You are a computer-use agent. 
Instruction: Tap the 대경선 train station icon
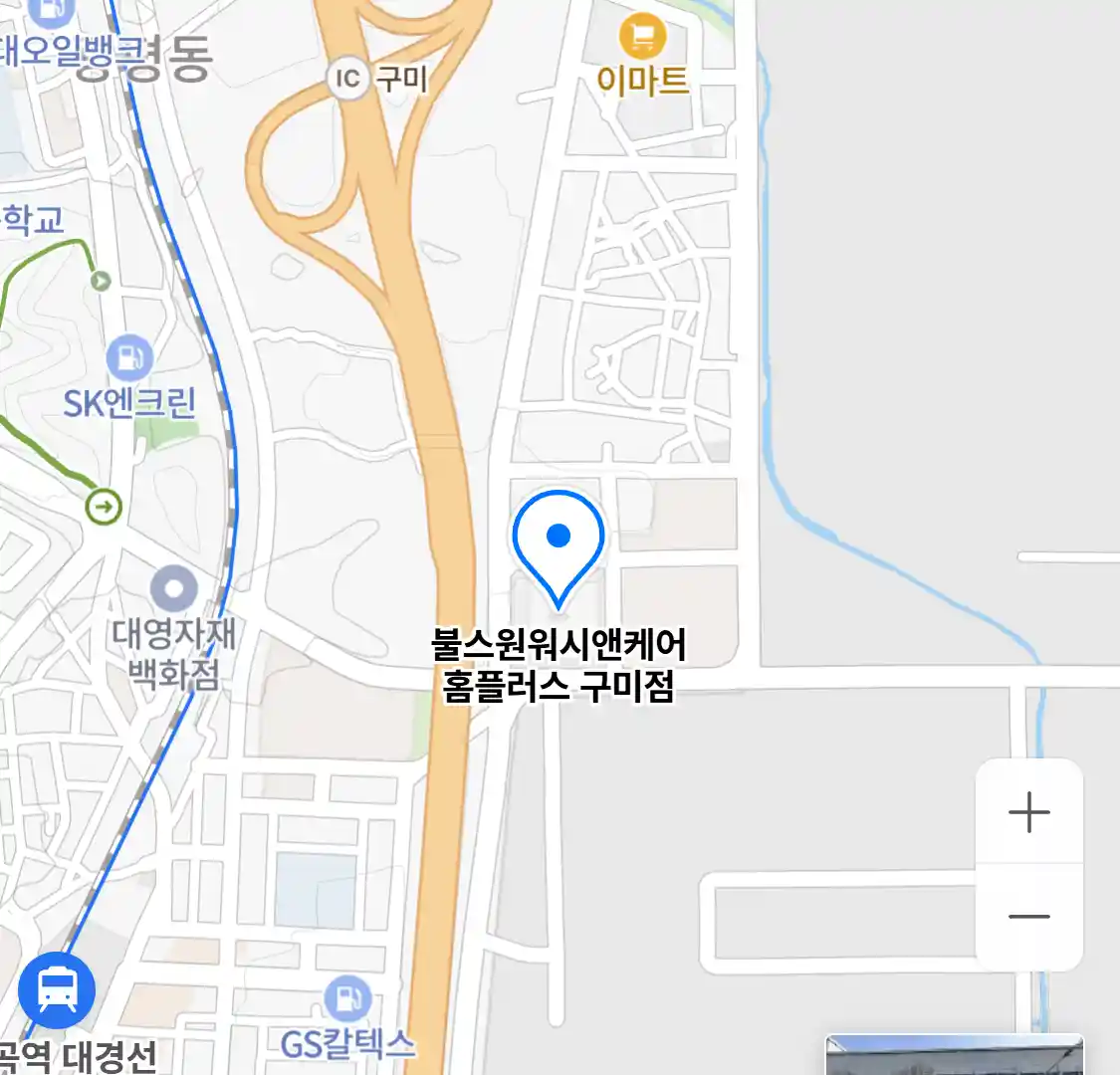click(x=57, y=990)
